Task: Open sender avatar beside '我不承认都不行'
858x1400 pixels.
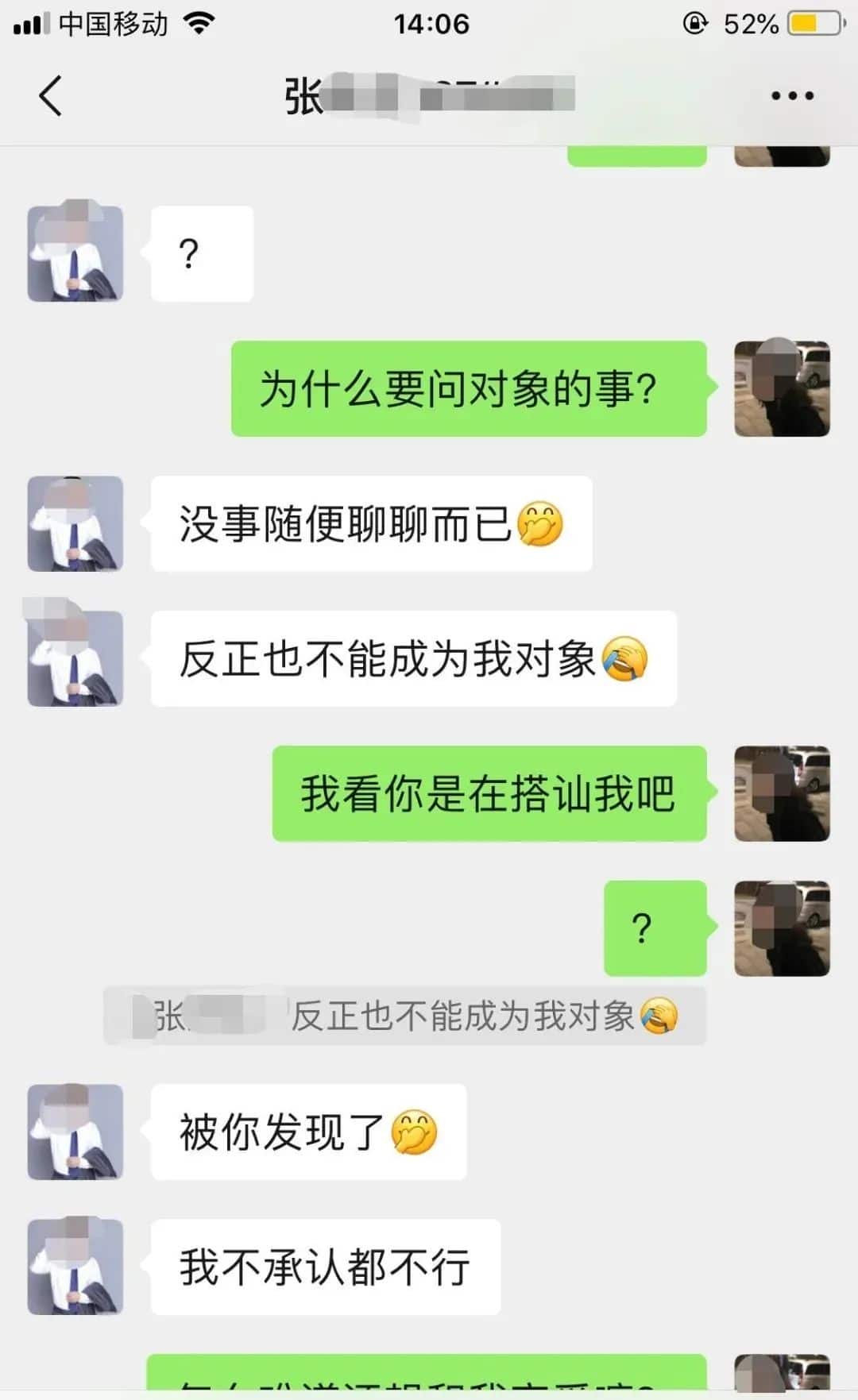Action: point(75,1267)
